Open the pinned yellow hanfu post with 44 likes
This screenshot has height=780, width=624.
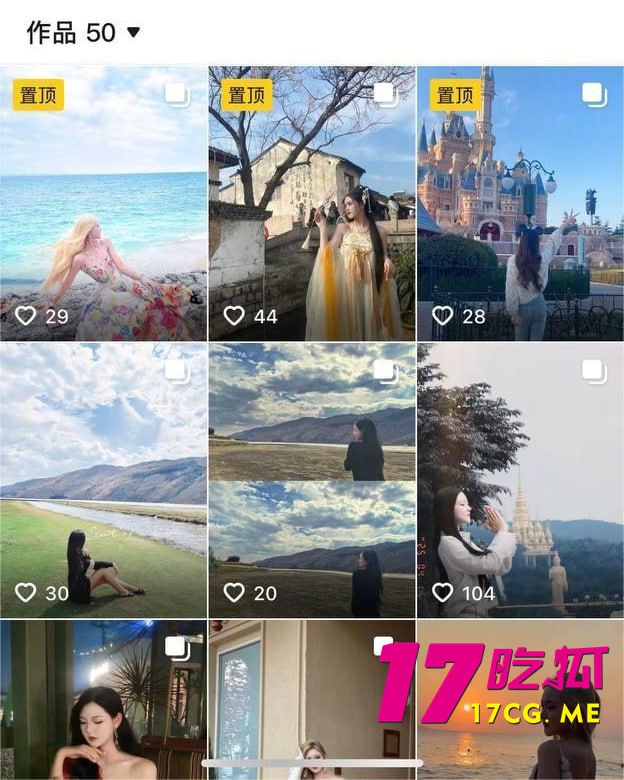311,205
